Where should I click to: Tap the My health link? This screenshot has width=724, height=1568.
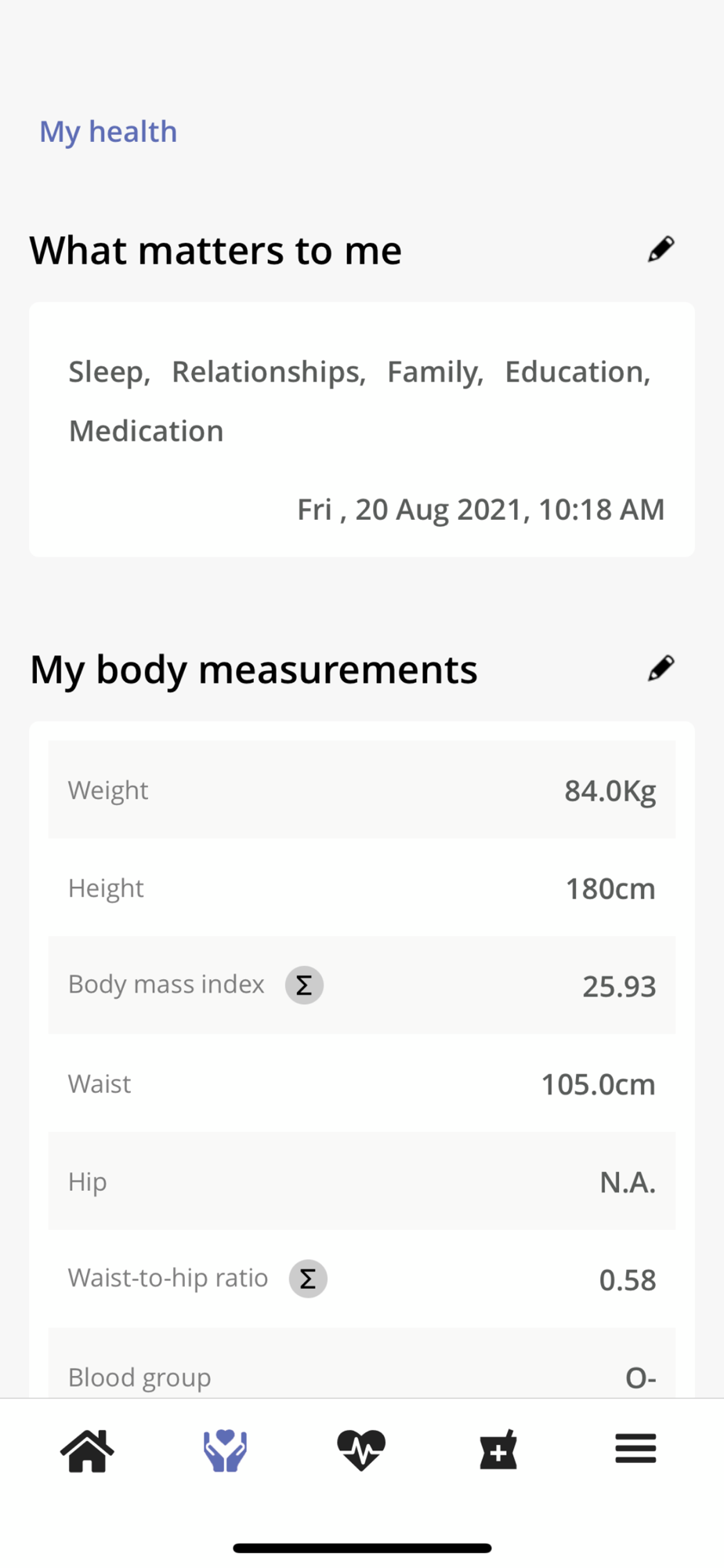(108, 132)
